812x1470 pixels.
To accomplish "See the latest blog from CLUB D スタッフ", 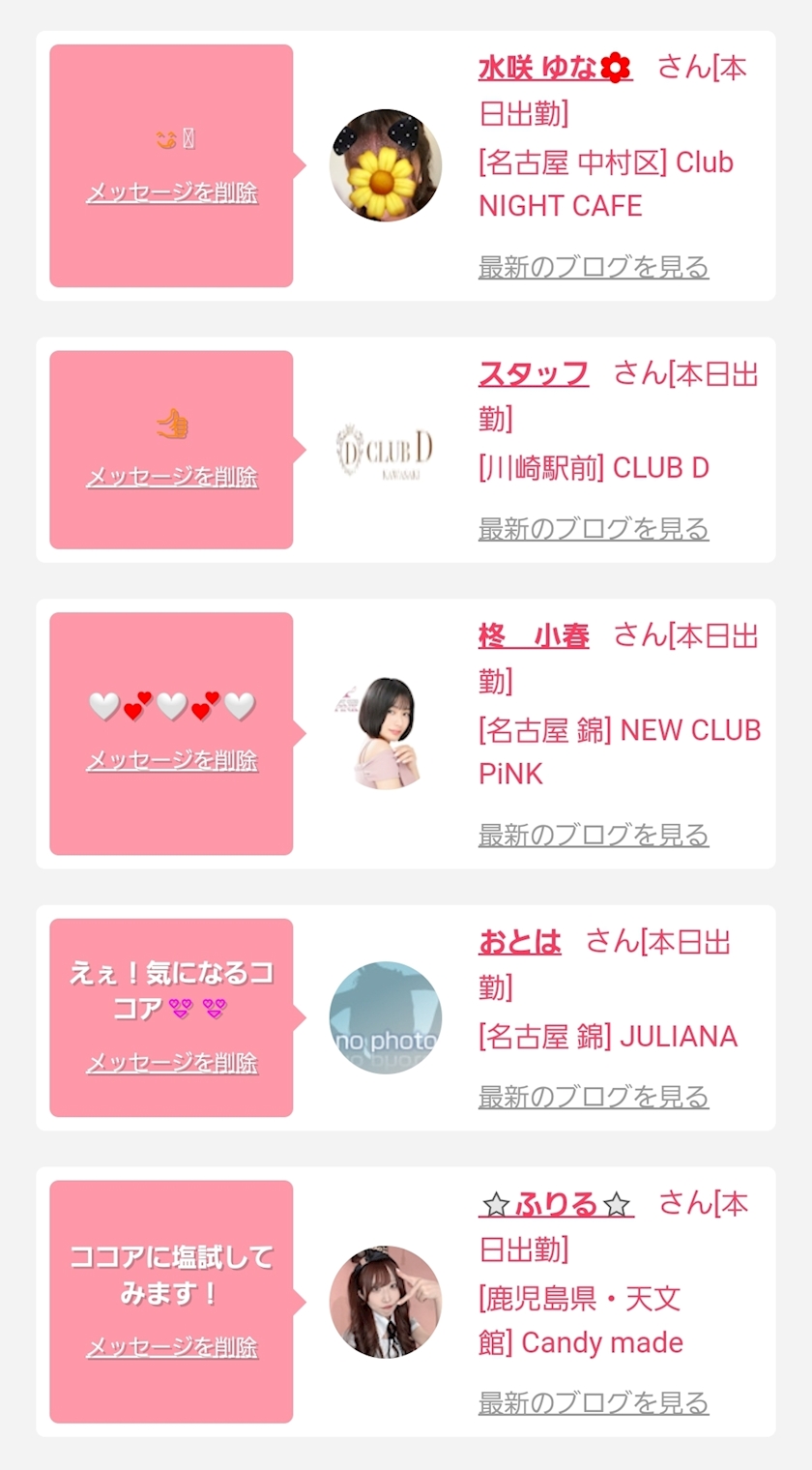I will [x=594, y=529].
